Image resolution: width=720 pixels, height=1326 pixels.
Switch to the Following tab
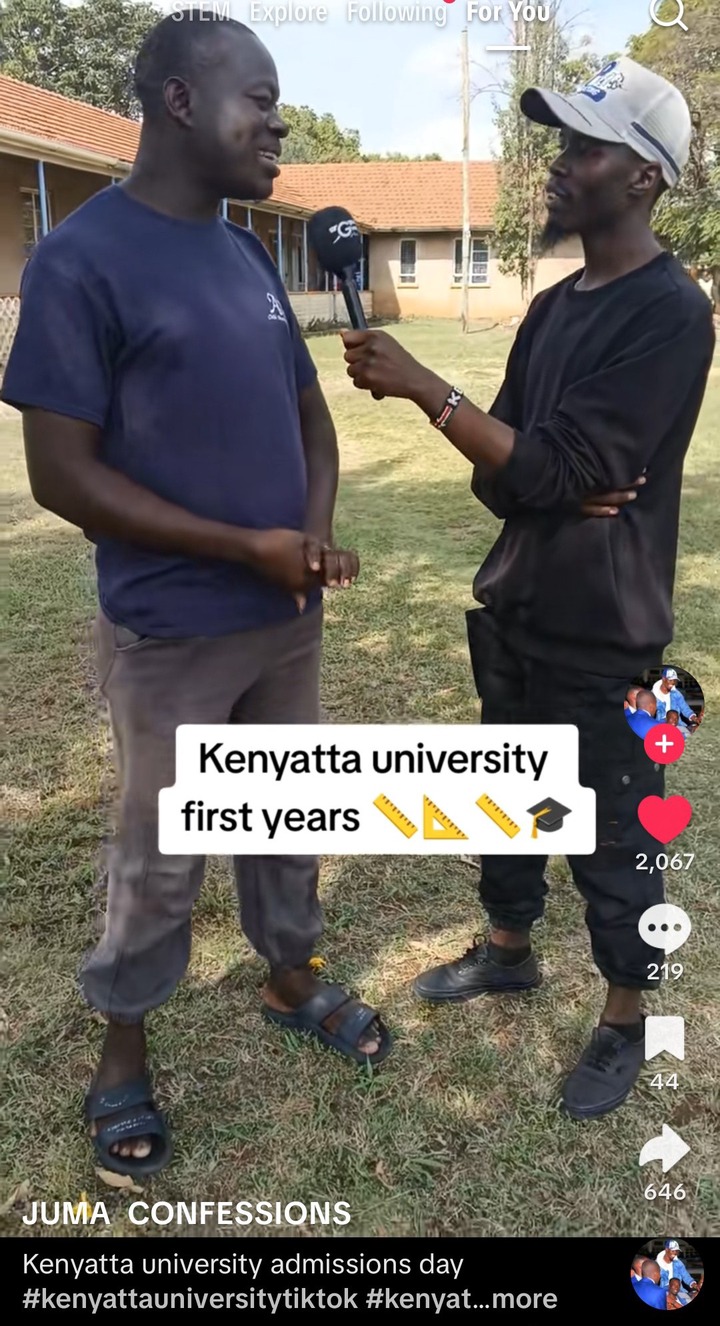[x=396, y=12]
